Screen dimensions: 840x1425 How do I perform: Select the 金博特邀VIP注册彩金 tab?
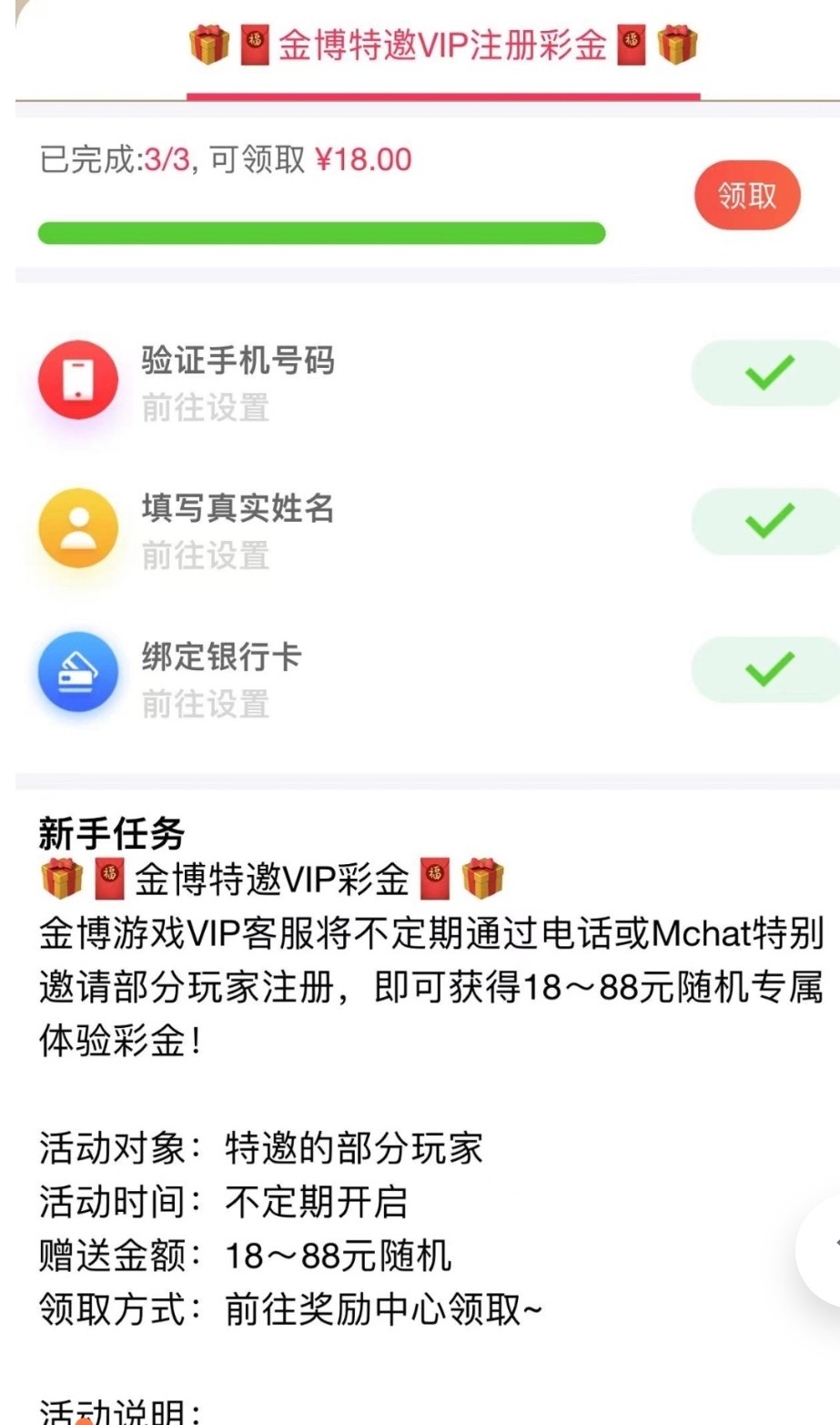[x=443, y=46]
